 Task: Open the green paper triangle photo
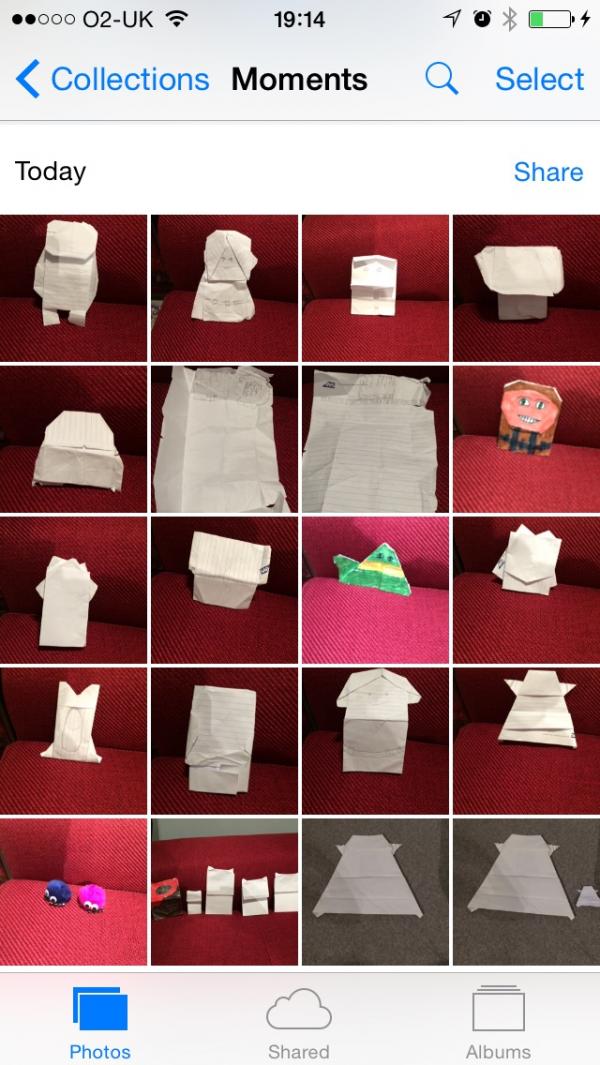tap(375, 590)
